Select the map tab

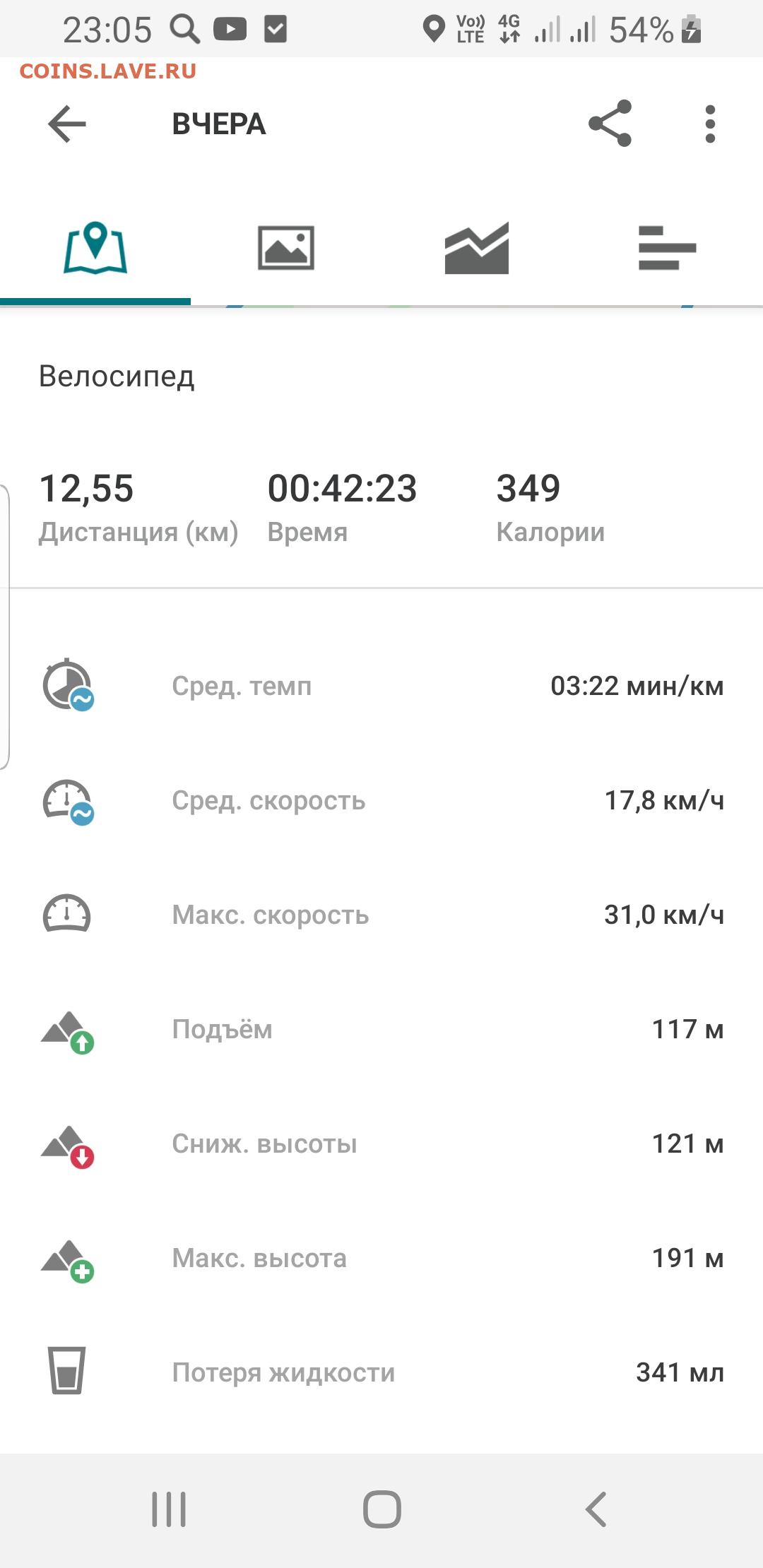(x=95, y=248)
